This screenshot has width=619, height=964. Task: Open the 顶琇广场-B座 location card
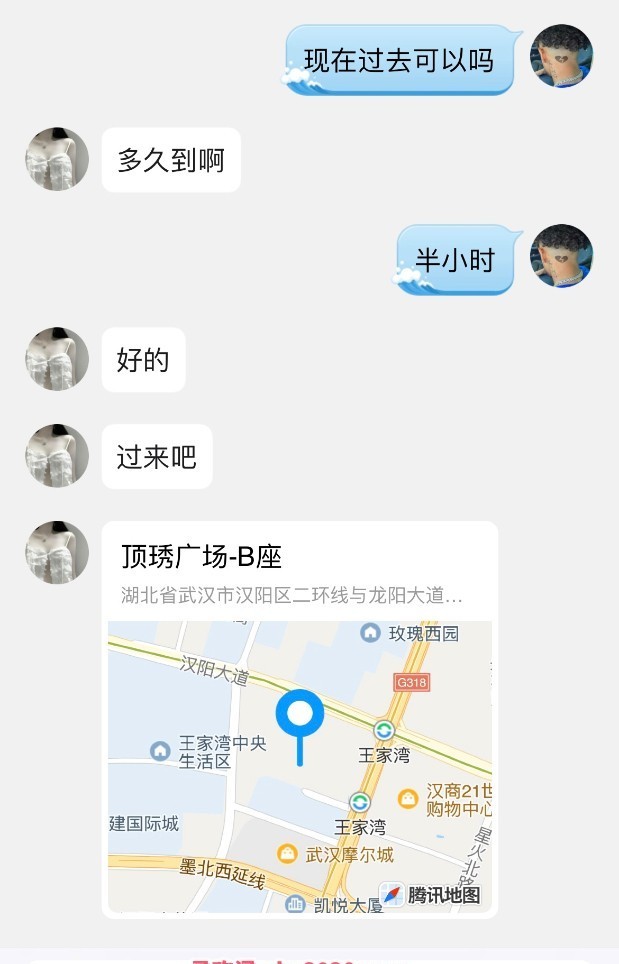299,718
